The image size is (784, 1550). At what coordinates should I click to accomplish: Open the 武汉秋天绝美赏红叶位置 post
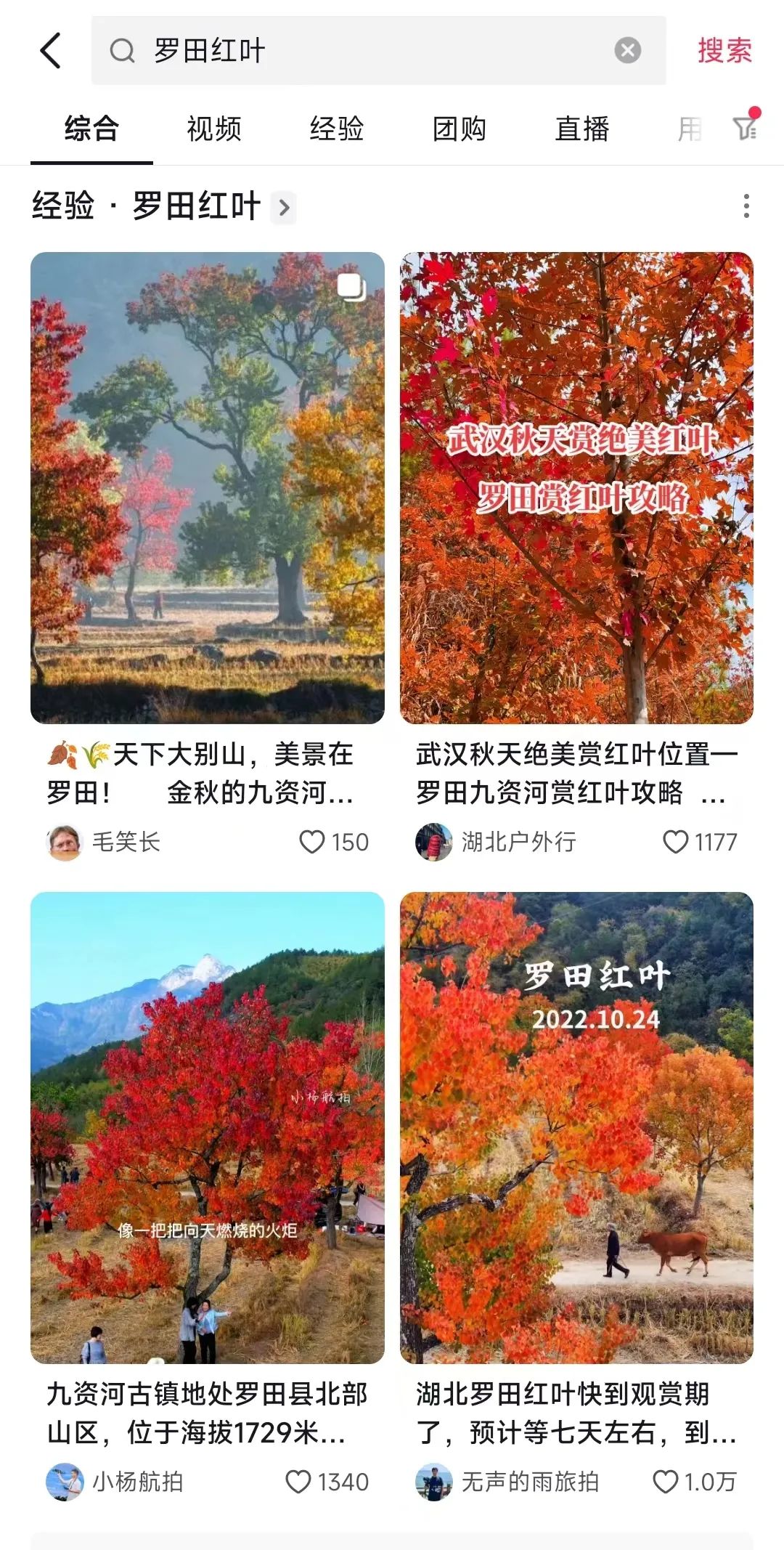(576, 488)
